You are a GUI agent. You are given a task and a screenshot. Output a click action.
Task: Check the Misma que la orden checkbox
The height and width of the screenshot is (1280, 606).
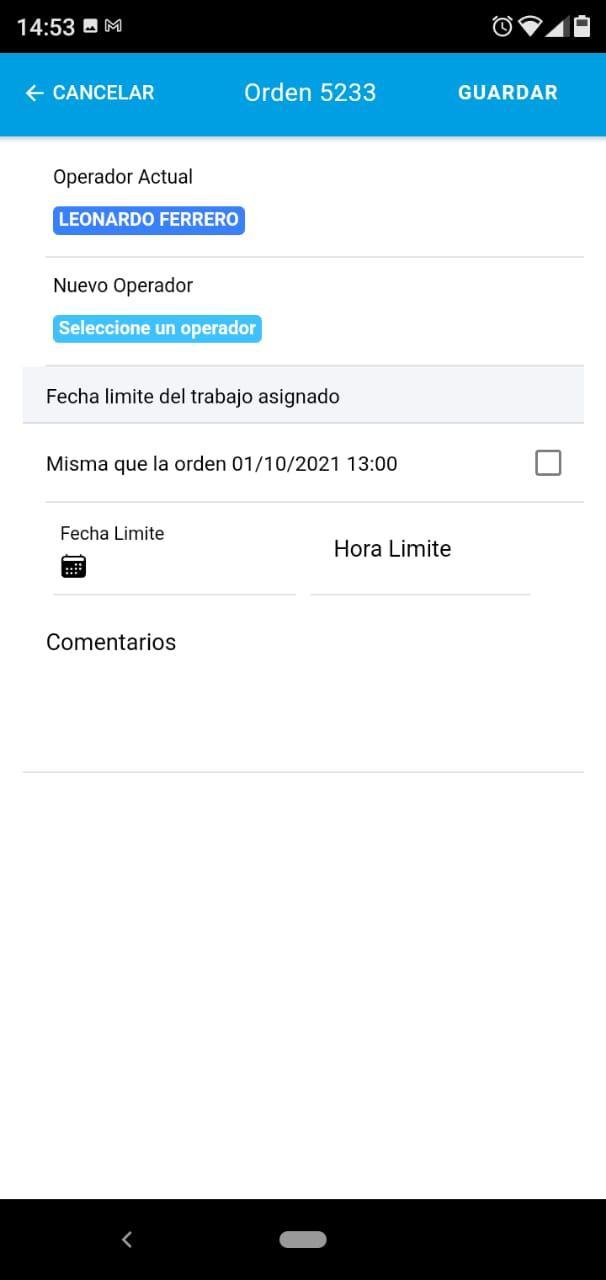click(548, 463)
